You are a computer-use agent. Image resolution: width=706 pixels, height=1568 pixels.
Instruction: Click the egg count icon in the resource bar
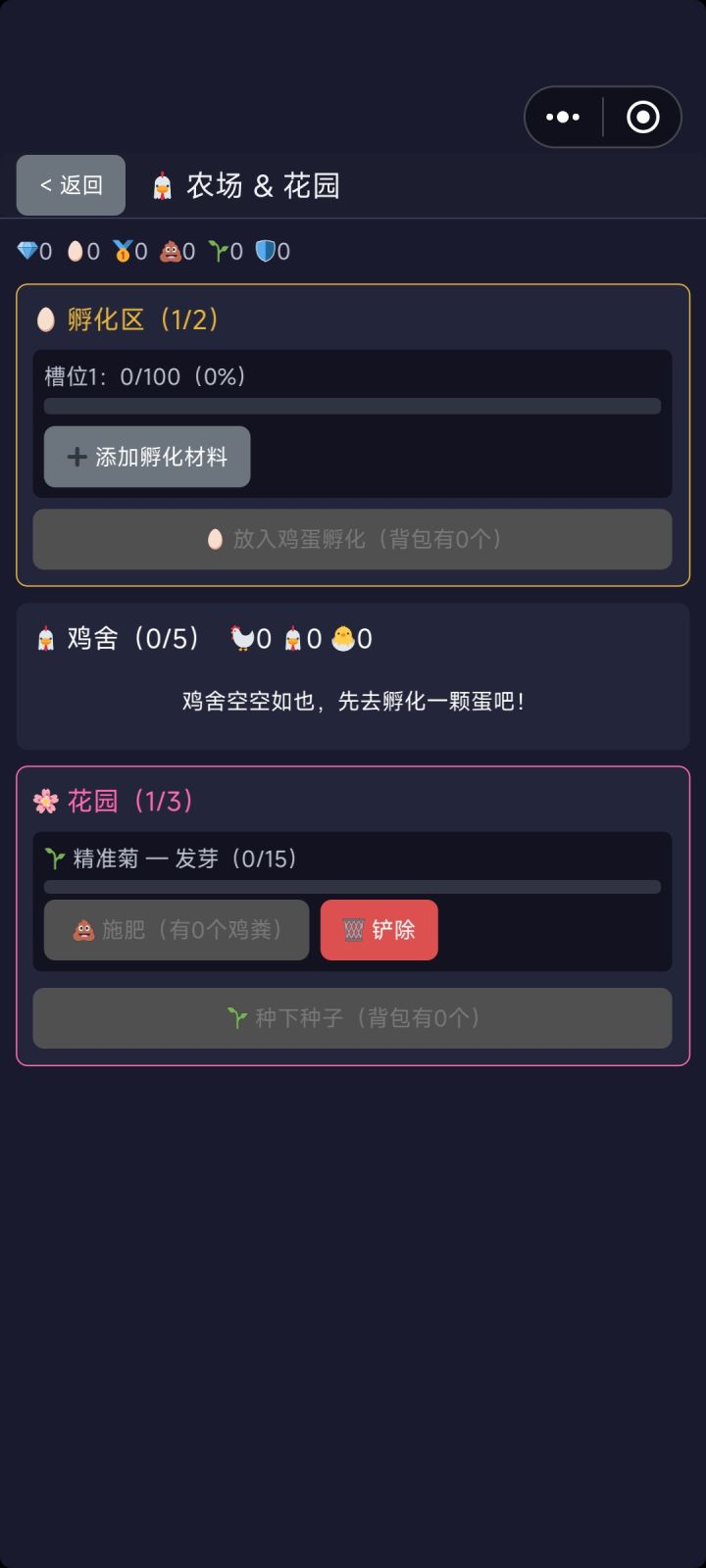(78, 250)
